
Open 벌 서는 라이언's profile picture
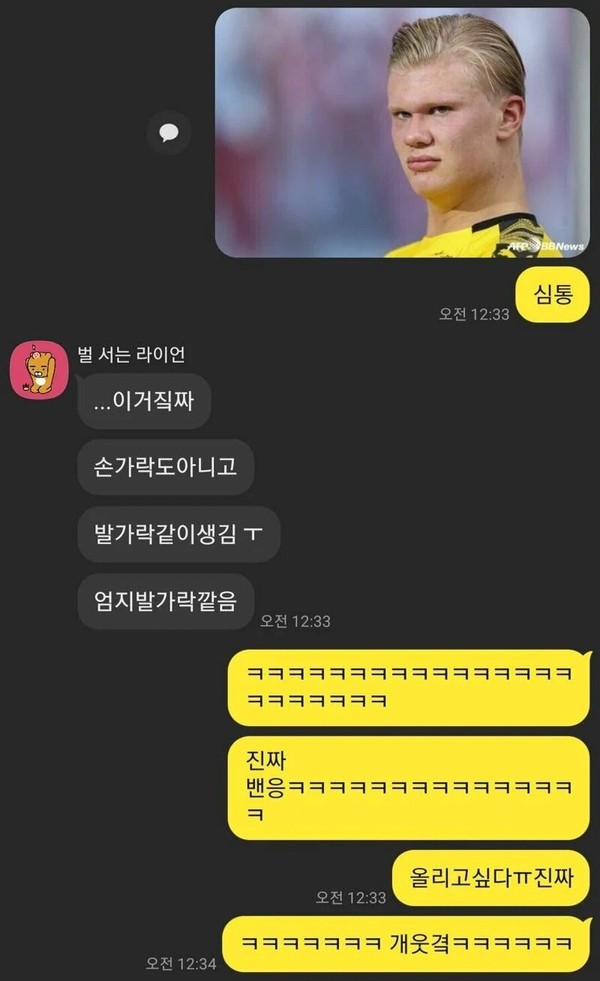coord(38,369)
